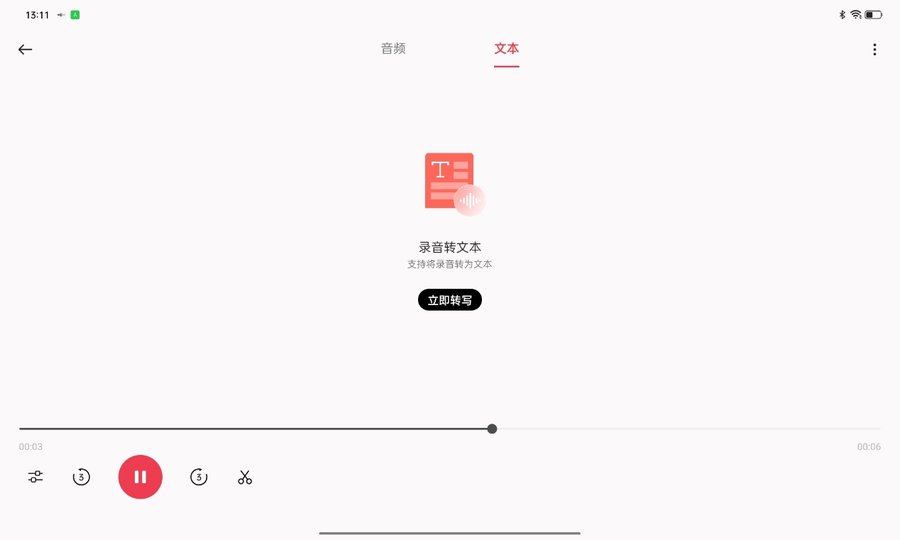Open the playback settings sliders icon
This screenshot has height=540, width=900.
pos(35,477)
